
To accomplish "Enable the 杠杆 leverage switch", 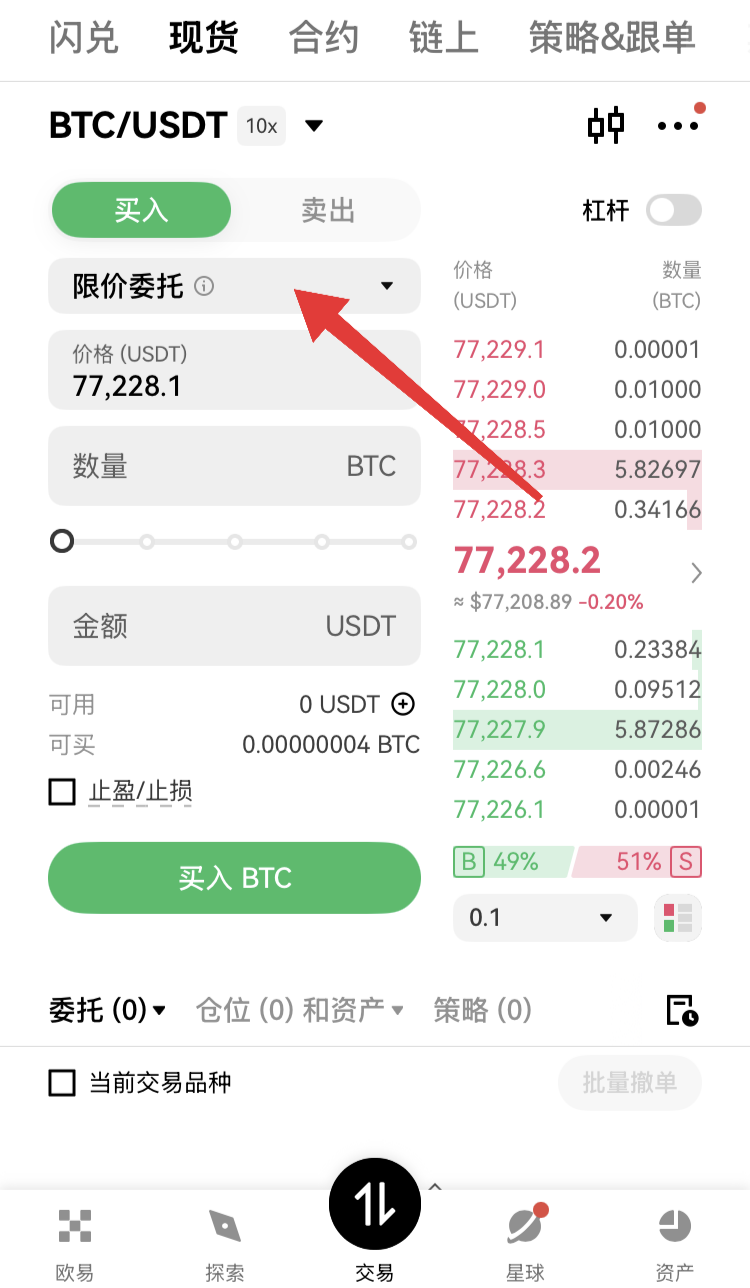I will pos(674,210).
